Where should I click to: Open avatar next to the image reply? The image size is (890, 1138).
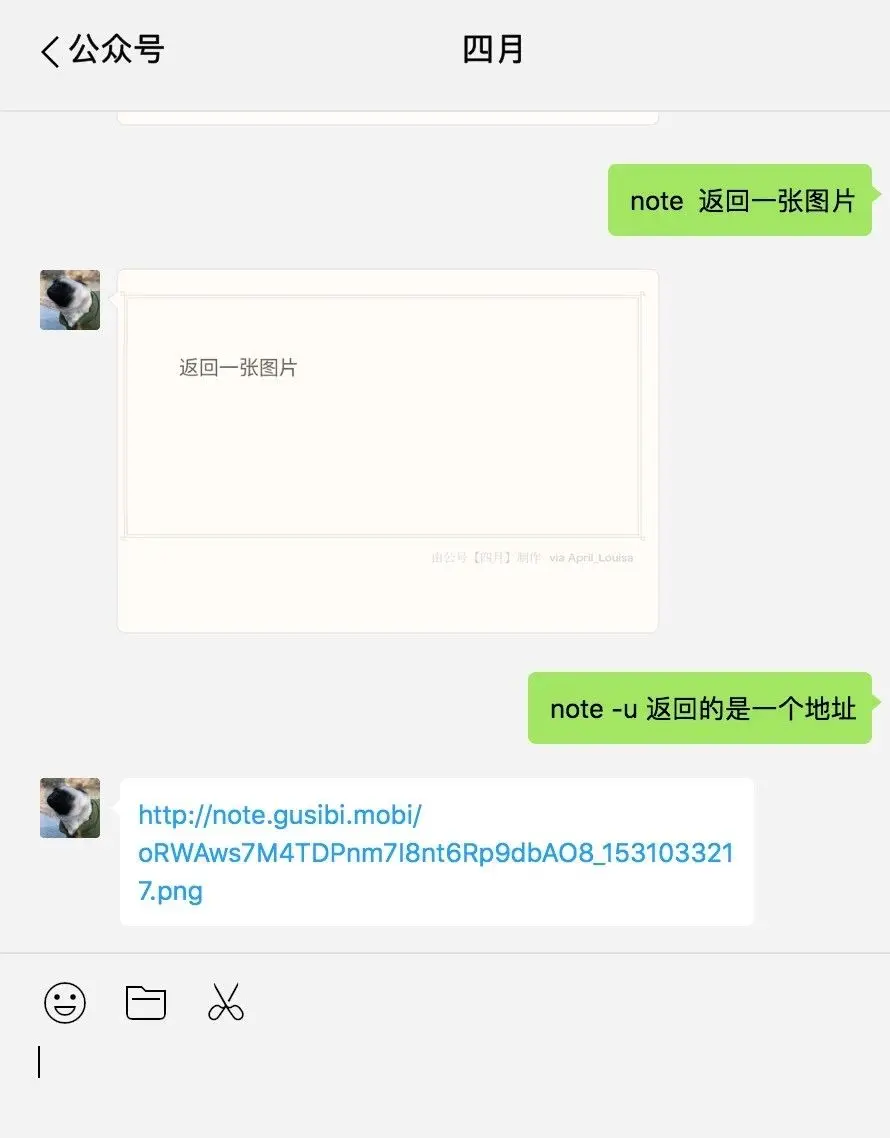70,300
